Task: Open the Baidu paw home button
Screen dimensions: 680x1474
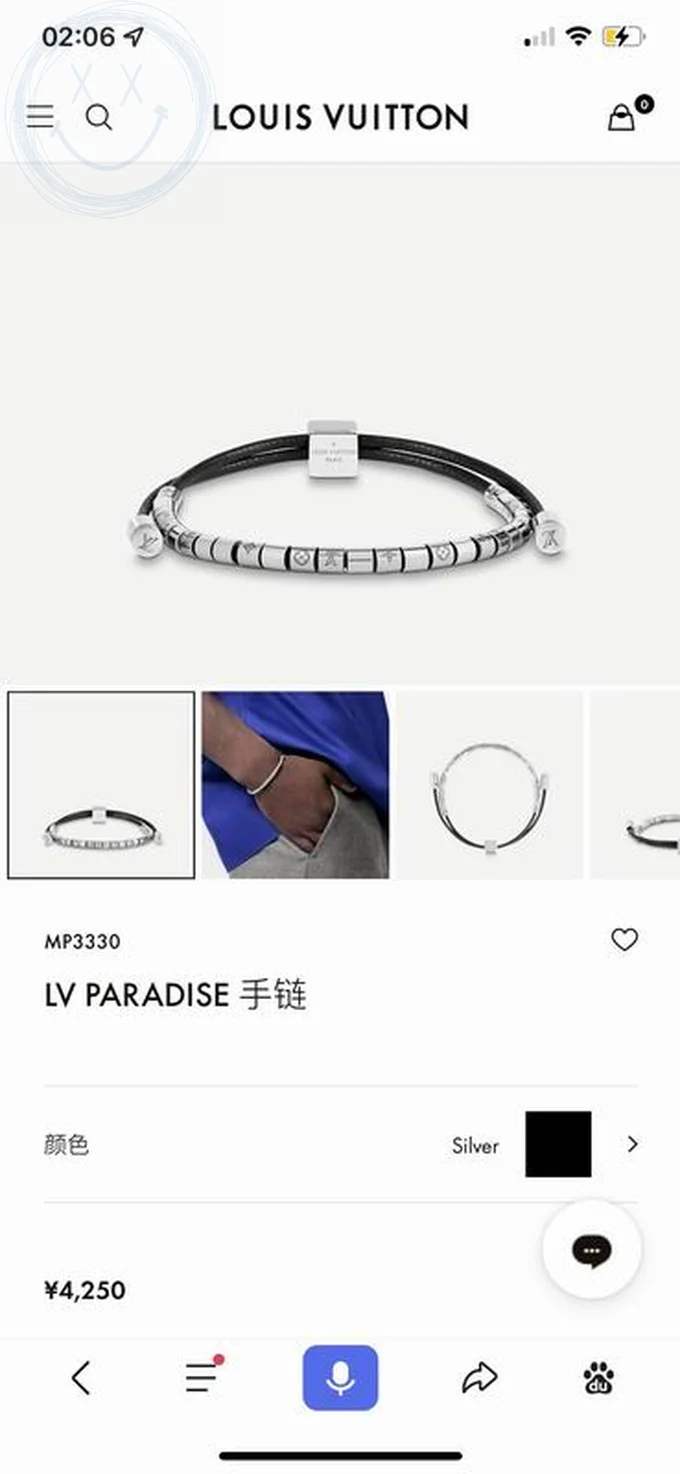Action: 599,1378
